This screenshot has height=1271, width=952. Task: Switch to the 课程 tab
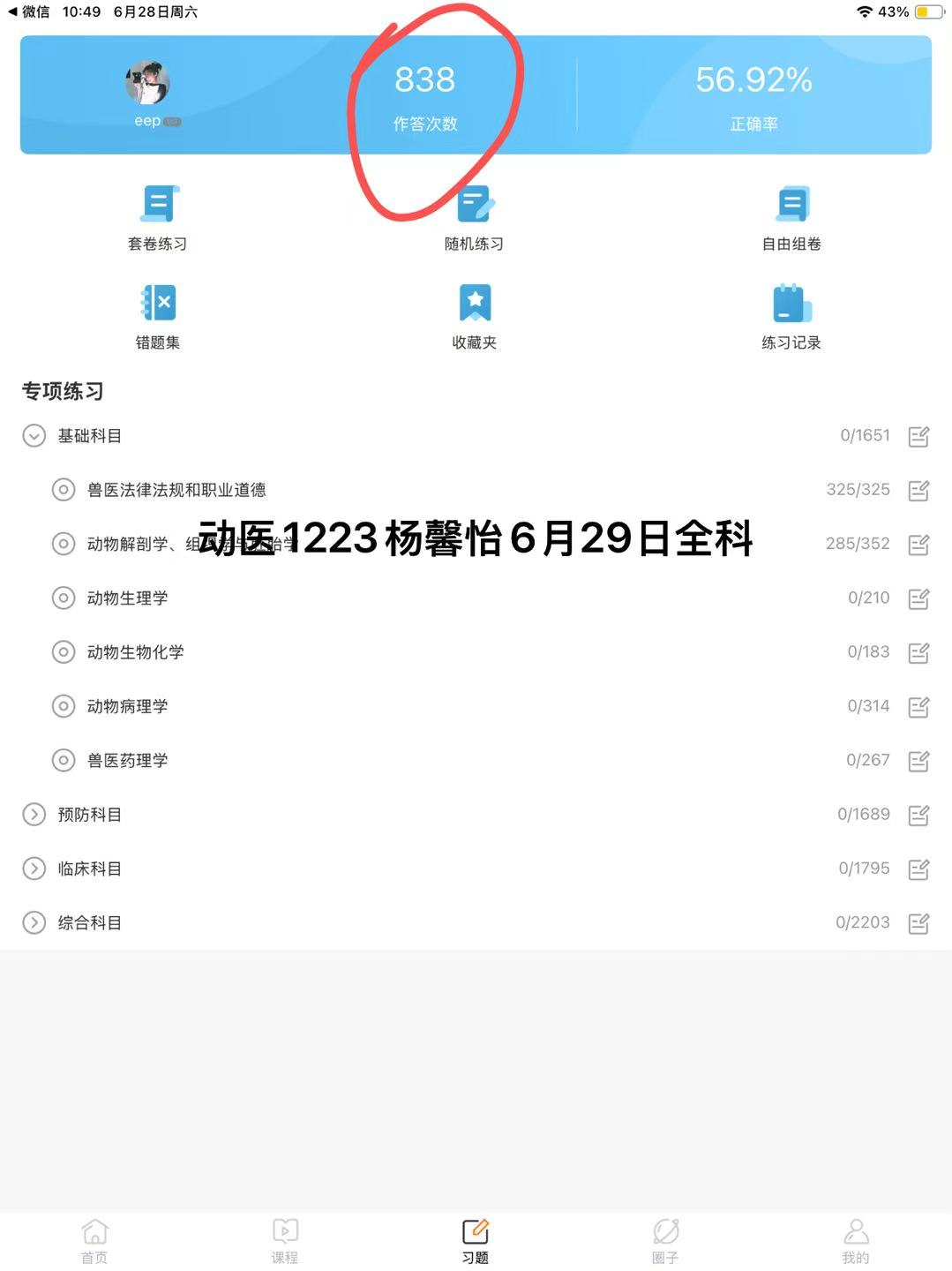[x=285, y=1241]
